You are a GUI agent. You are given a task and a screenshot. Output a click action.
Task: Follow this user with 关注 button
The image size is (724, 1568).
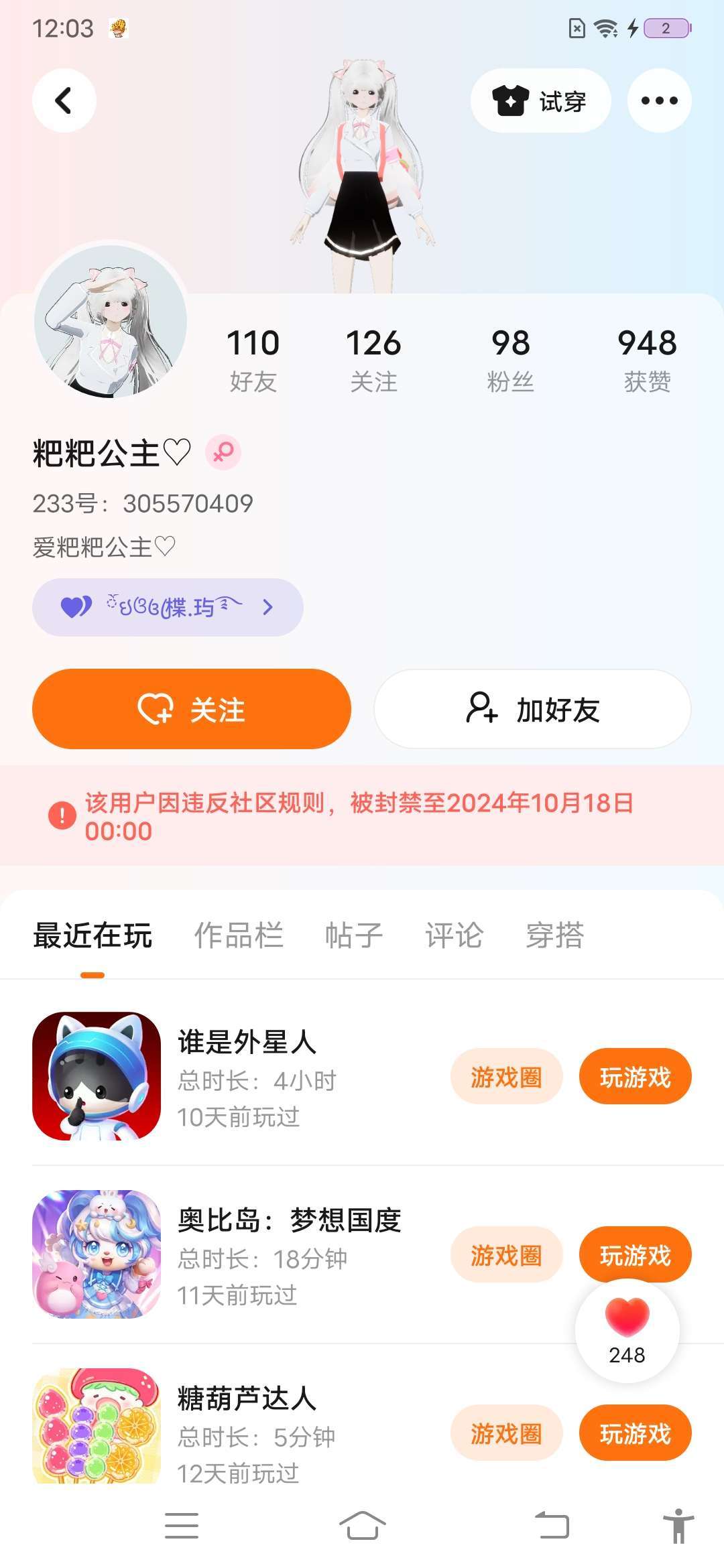tap(192, 709)
